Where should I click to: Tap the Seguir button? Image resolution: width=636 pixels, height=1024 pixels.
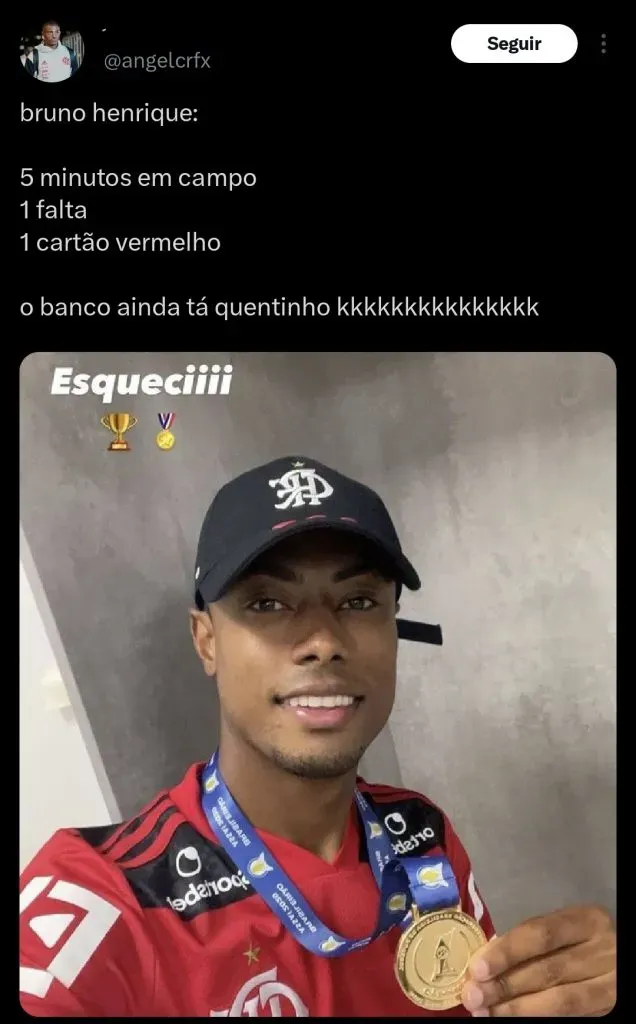coord(514,44)
